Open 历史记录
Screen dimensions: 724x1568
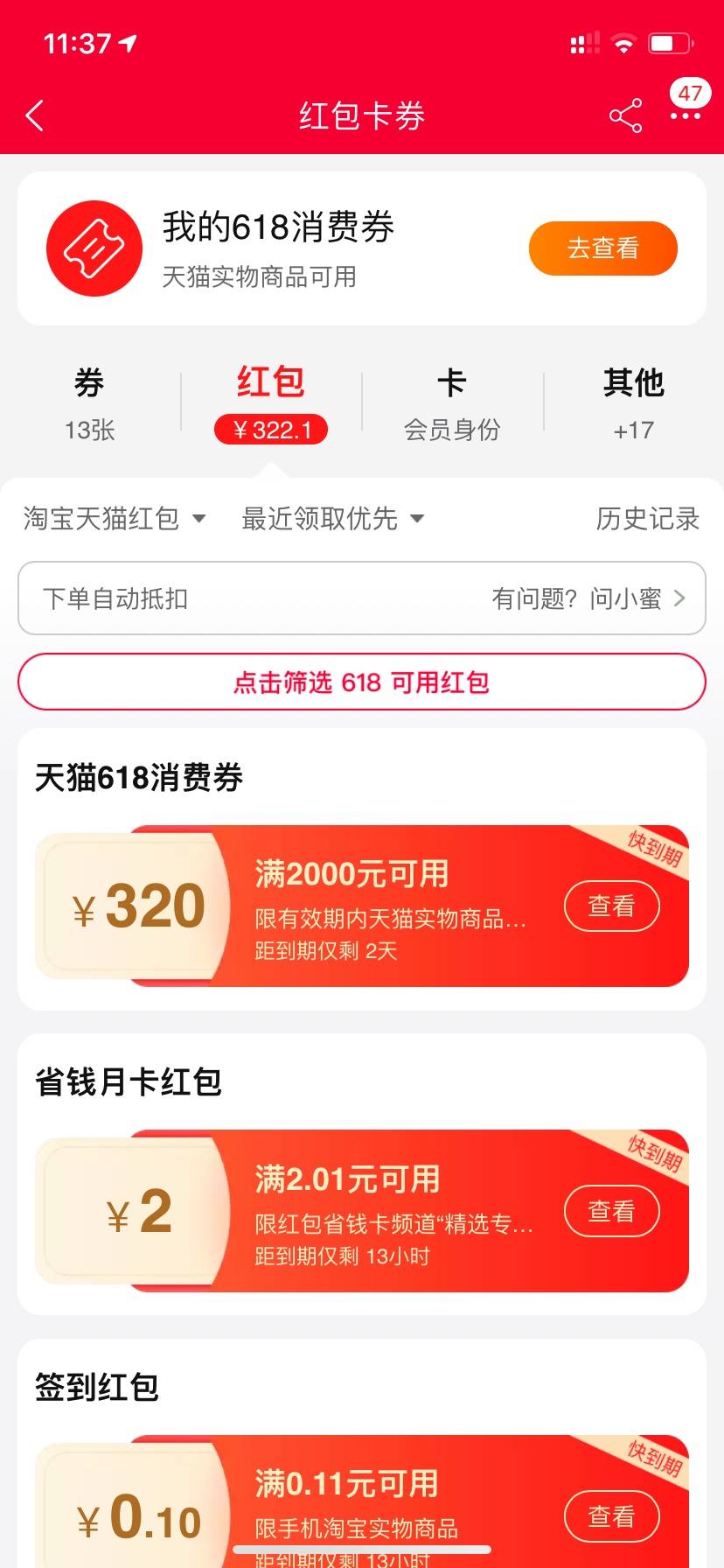click(x=648, y=519)
